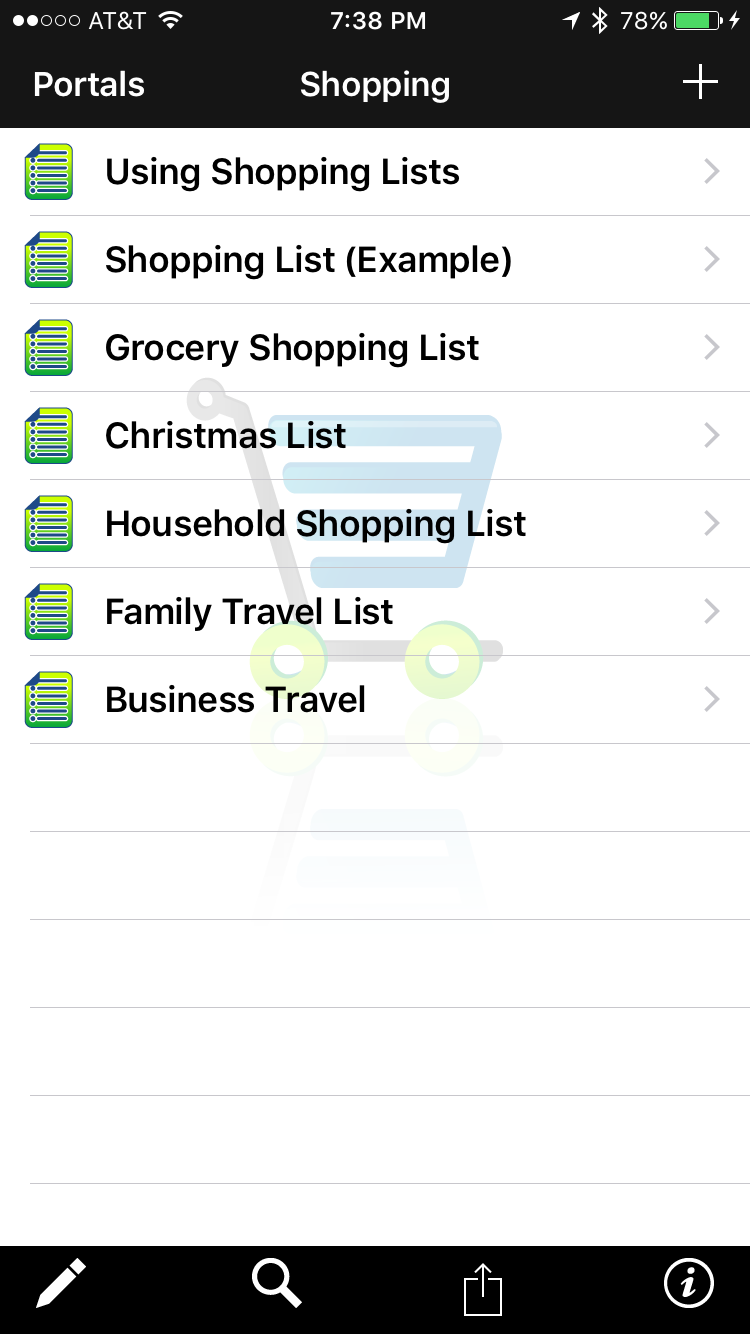This screenshot has width=750, height=1334.
Task: Go back to Portals
Action: pyautogui.click(x=89, y=85)
